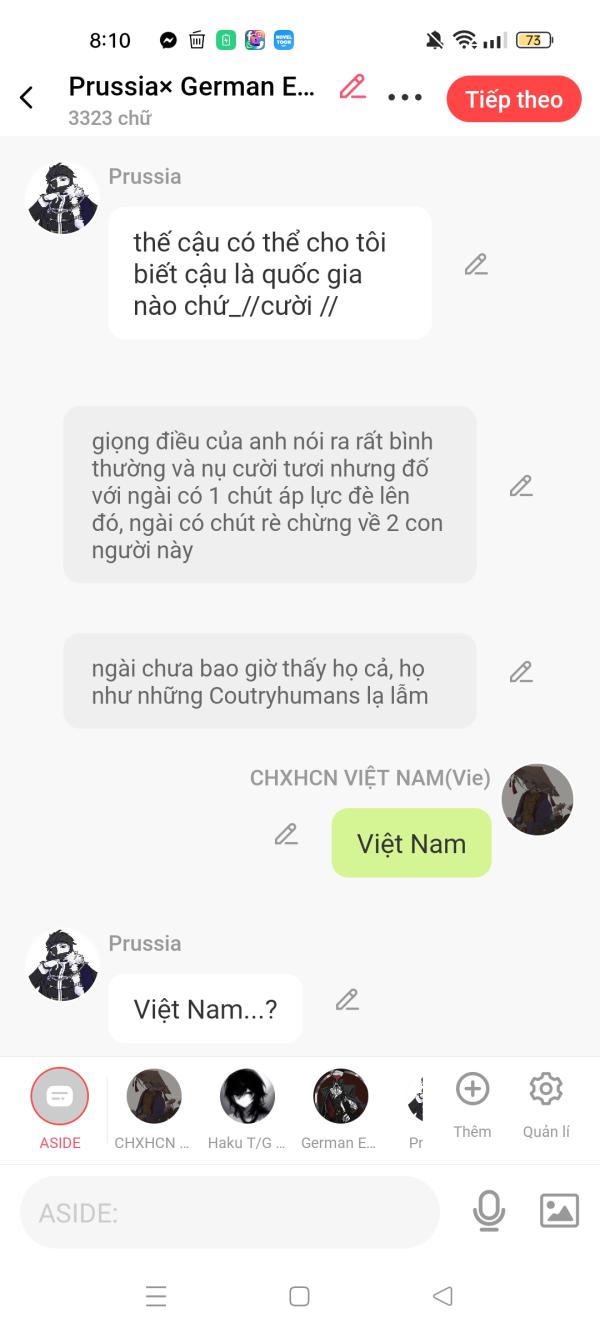Viewport: 600px width, 1333px height.
Task: Edit the aside starting with giọng điệu
Action: (x=521, y=487)
